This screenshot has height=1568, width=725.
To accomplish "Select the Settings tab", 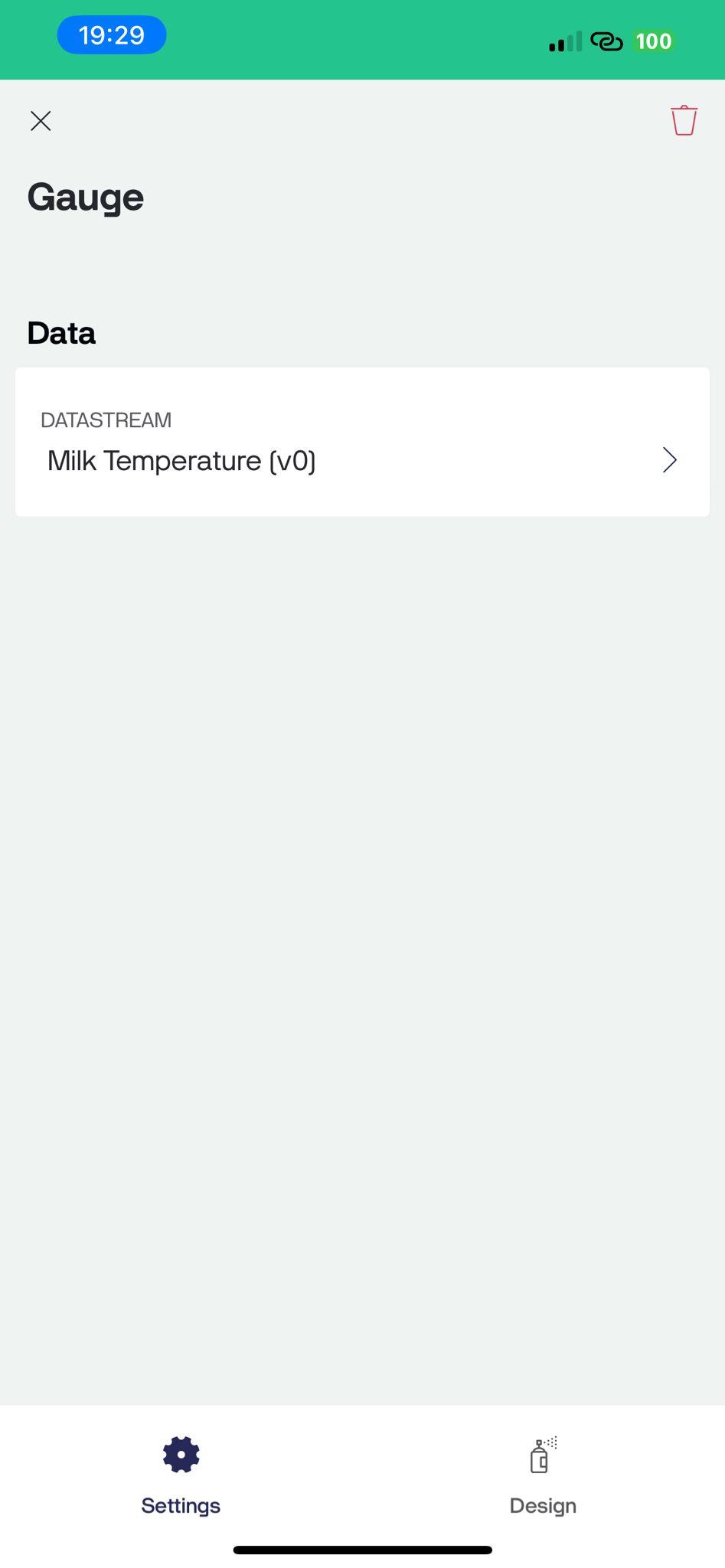I will click(x=181, y=1475).
